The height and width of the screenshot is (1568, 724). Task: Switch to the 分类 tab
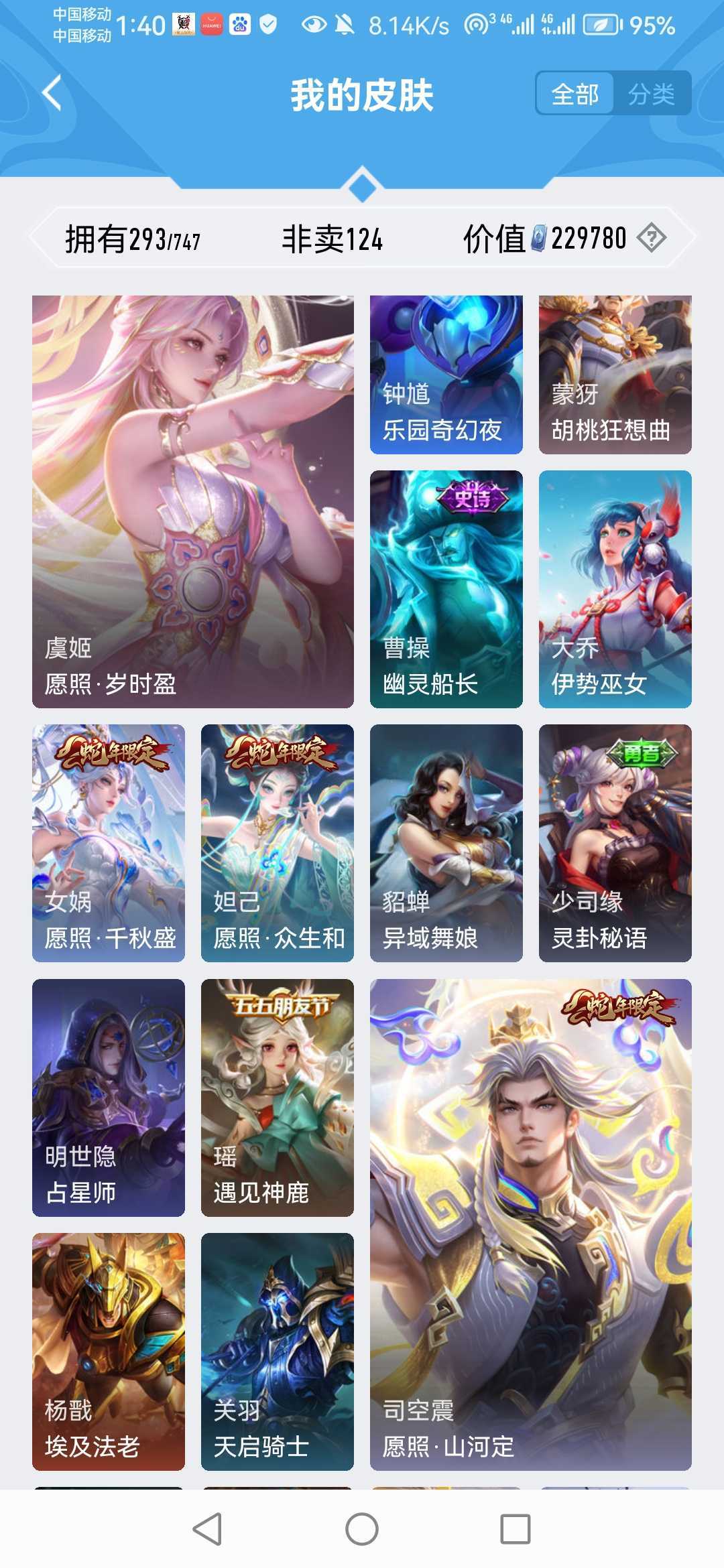(651, 94)
